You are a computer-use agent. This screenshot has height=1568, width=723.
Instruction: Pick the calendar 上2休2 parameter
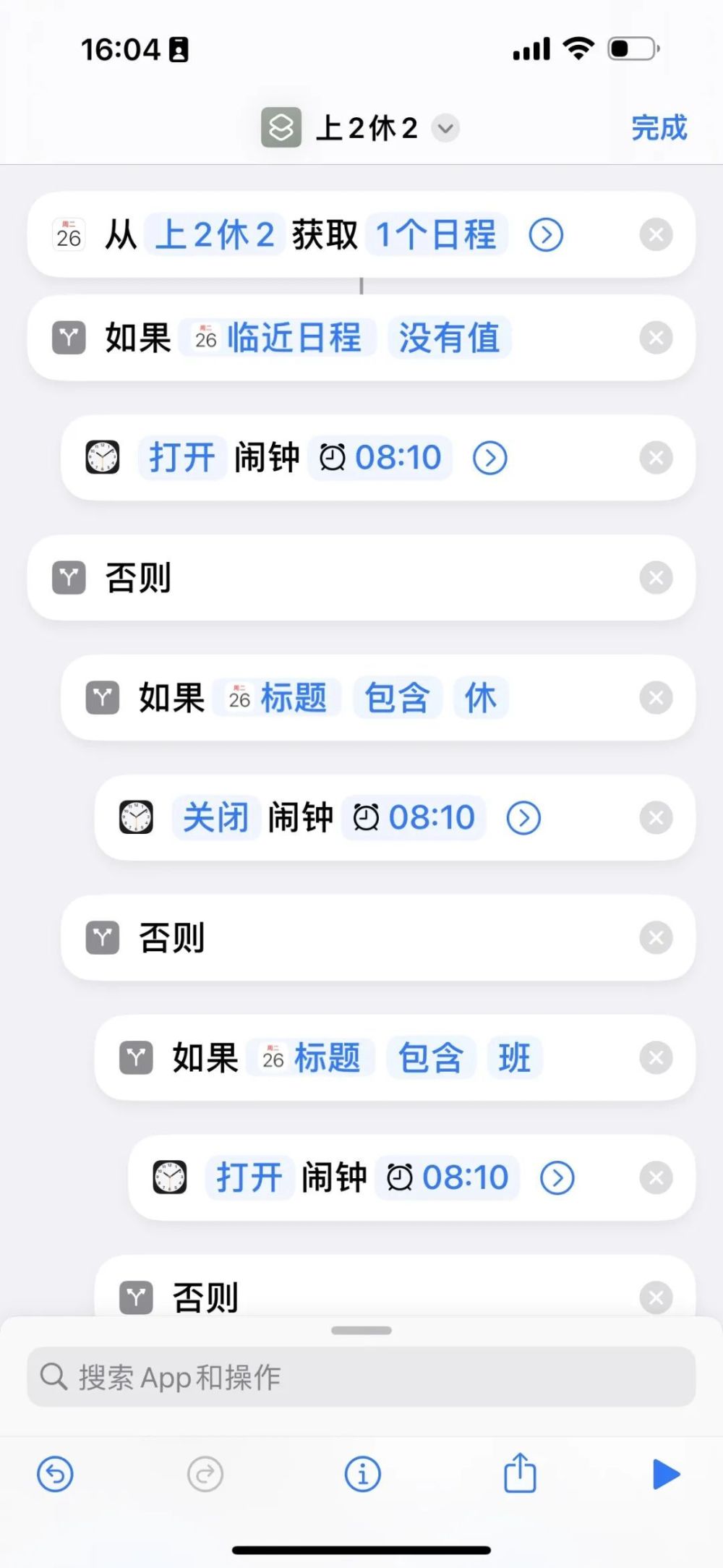click(x=215, y=235)
